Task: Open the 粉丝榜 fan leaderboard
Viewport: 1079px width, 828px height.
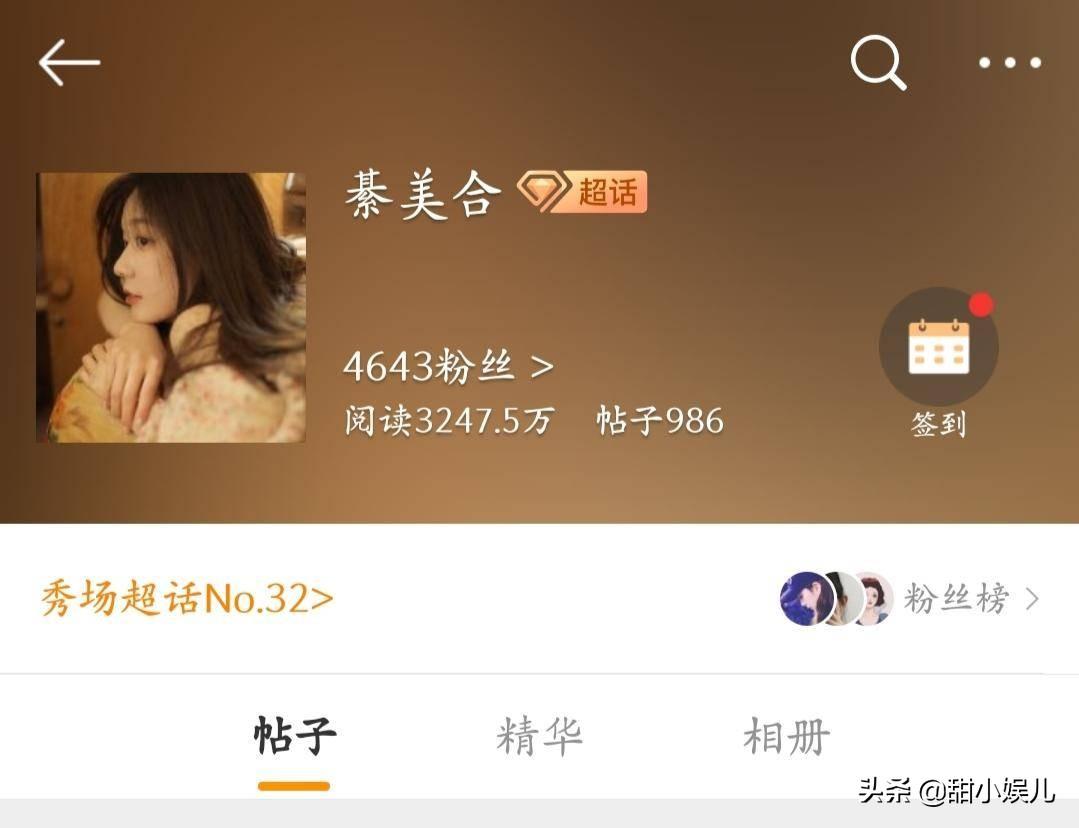Action: click(955, 599)
